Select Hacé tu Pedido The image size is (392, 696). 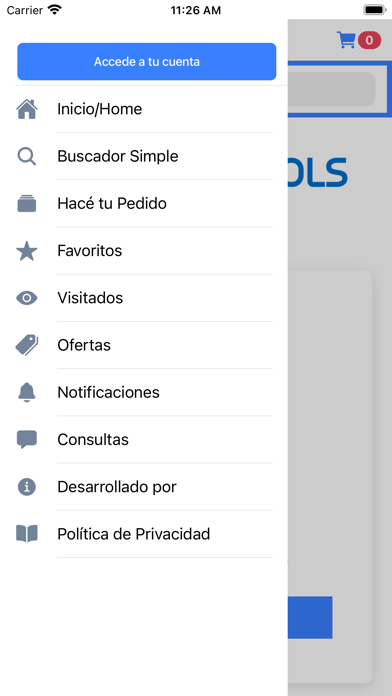pyautogui.click(x=144, y=203)
